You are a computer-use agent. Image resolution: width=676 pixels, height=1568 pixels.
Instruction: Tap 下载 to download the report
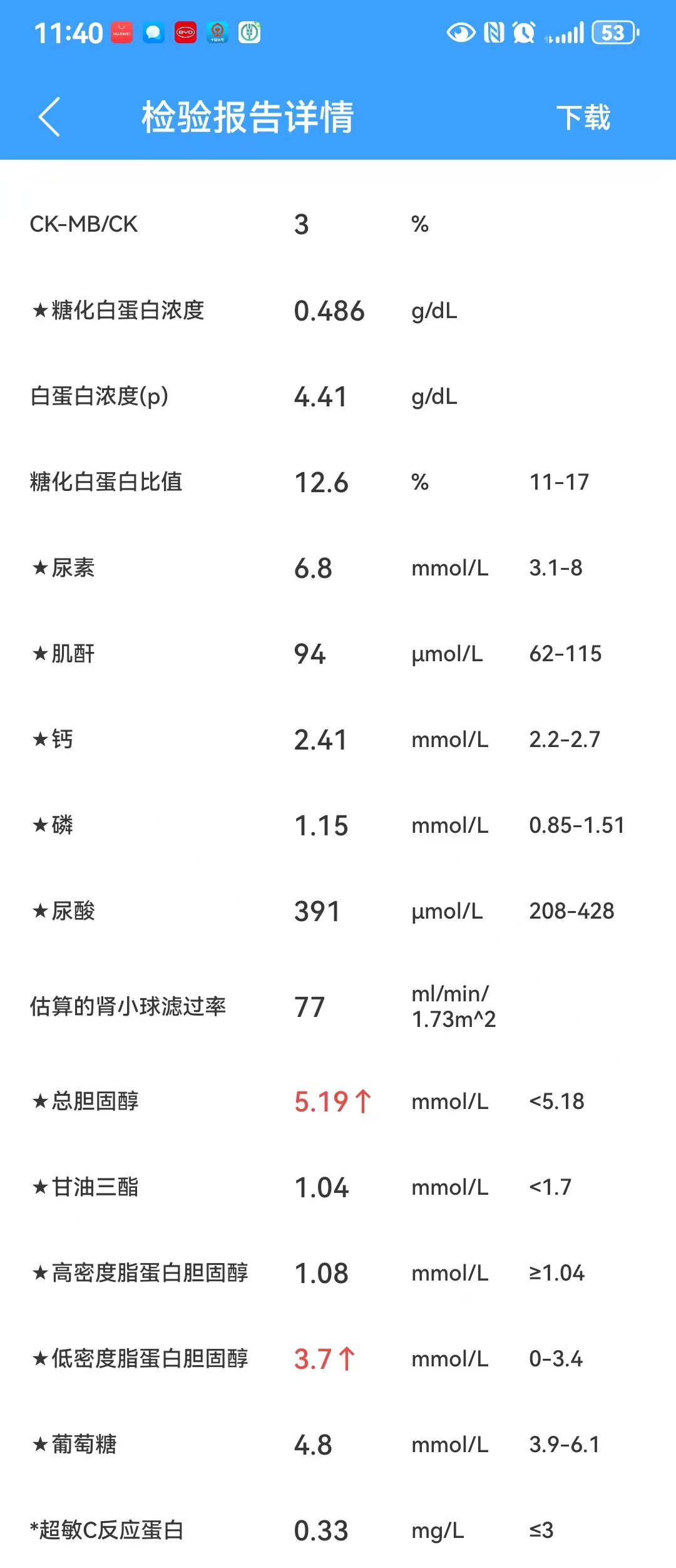[x=583, y=118]
